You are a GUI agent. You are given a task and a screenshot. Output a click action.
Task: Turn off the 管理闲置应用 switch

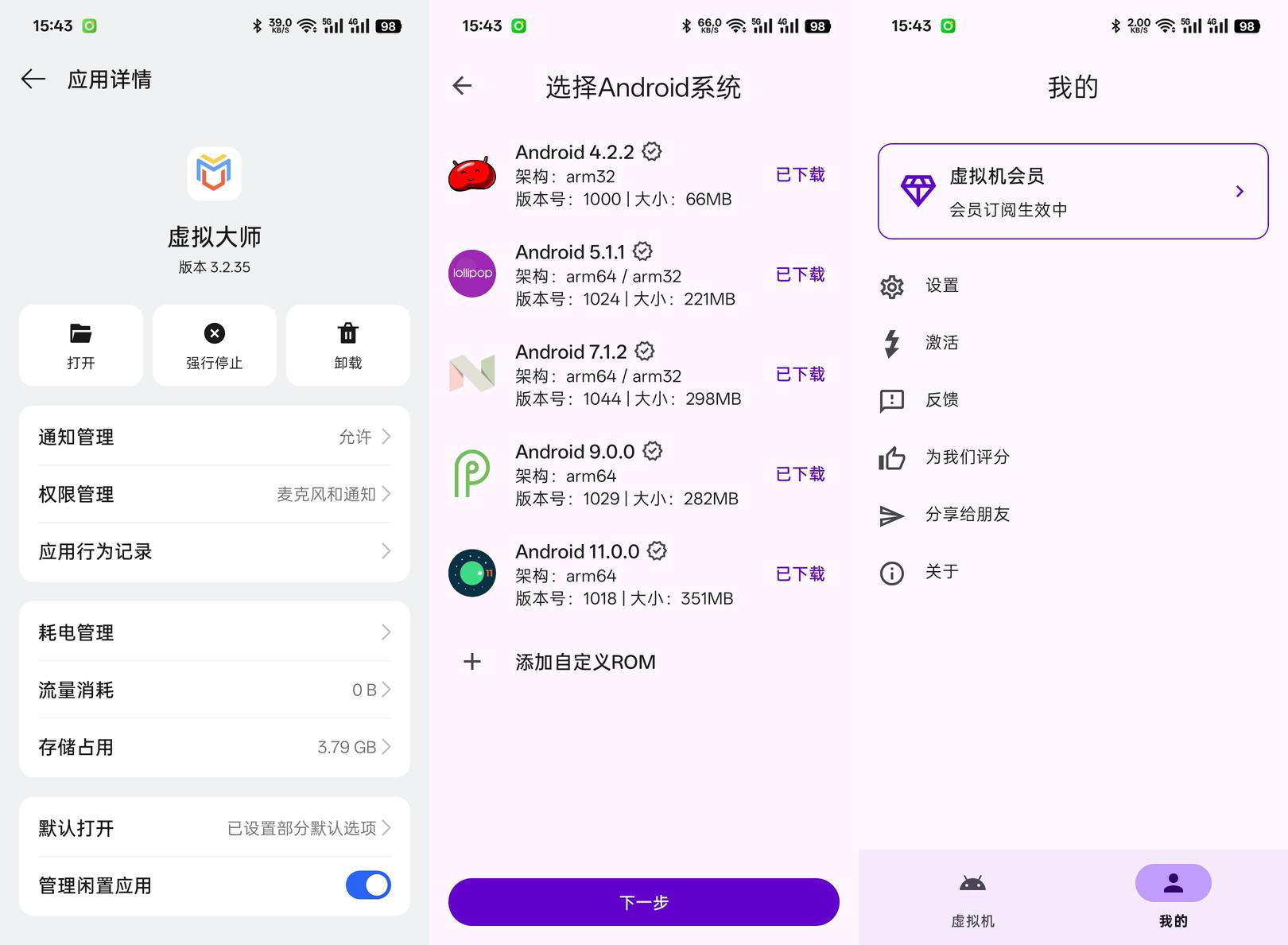(368, 885)
